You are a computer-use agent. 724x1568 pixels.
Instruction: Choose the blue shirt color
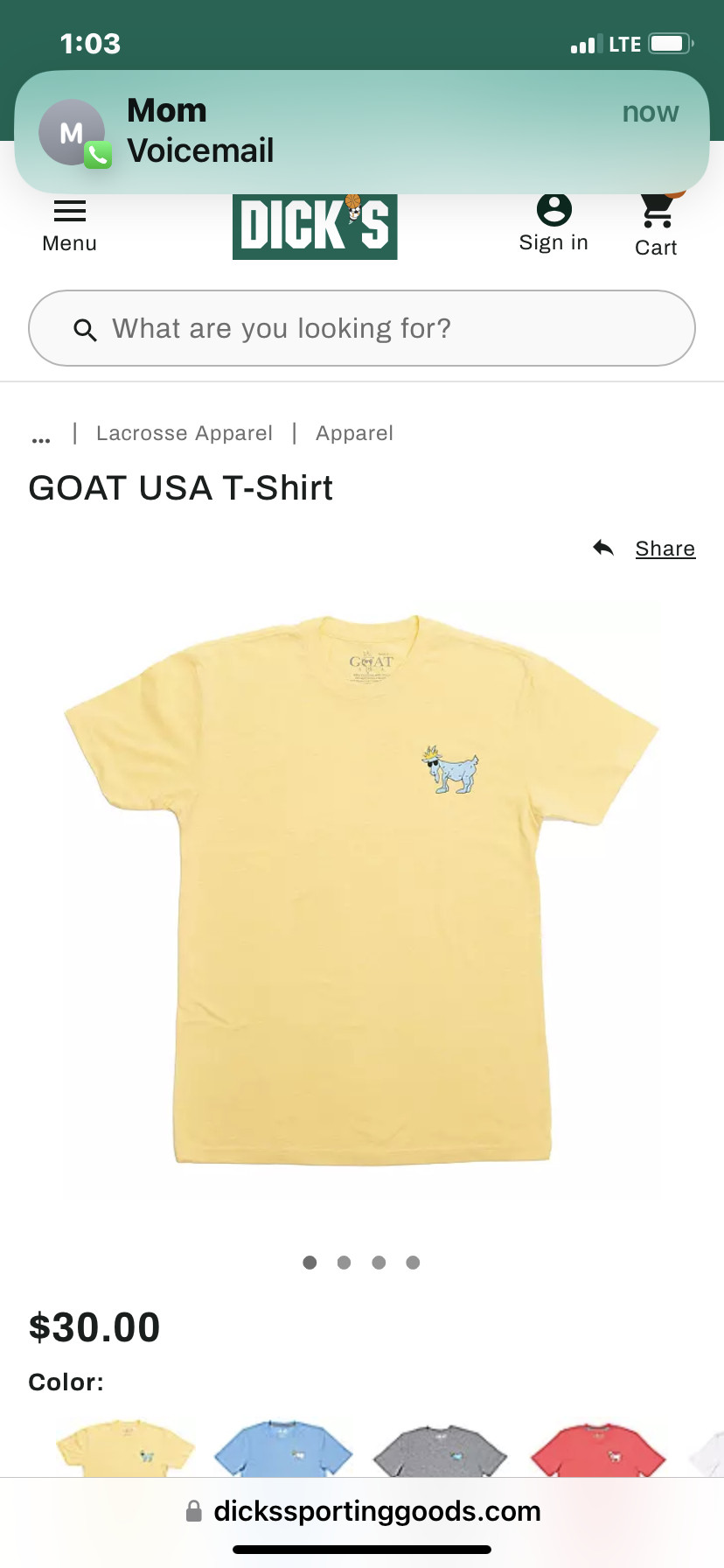(283, 1448)
